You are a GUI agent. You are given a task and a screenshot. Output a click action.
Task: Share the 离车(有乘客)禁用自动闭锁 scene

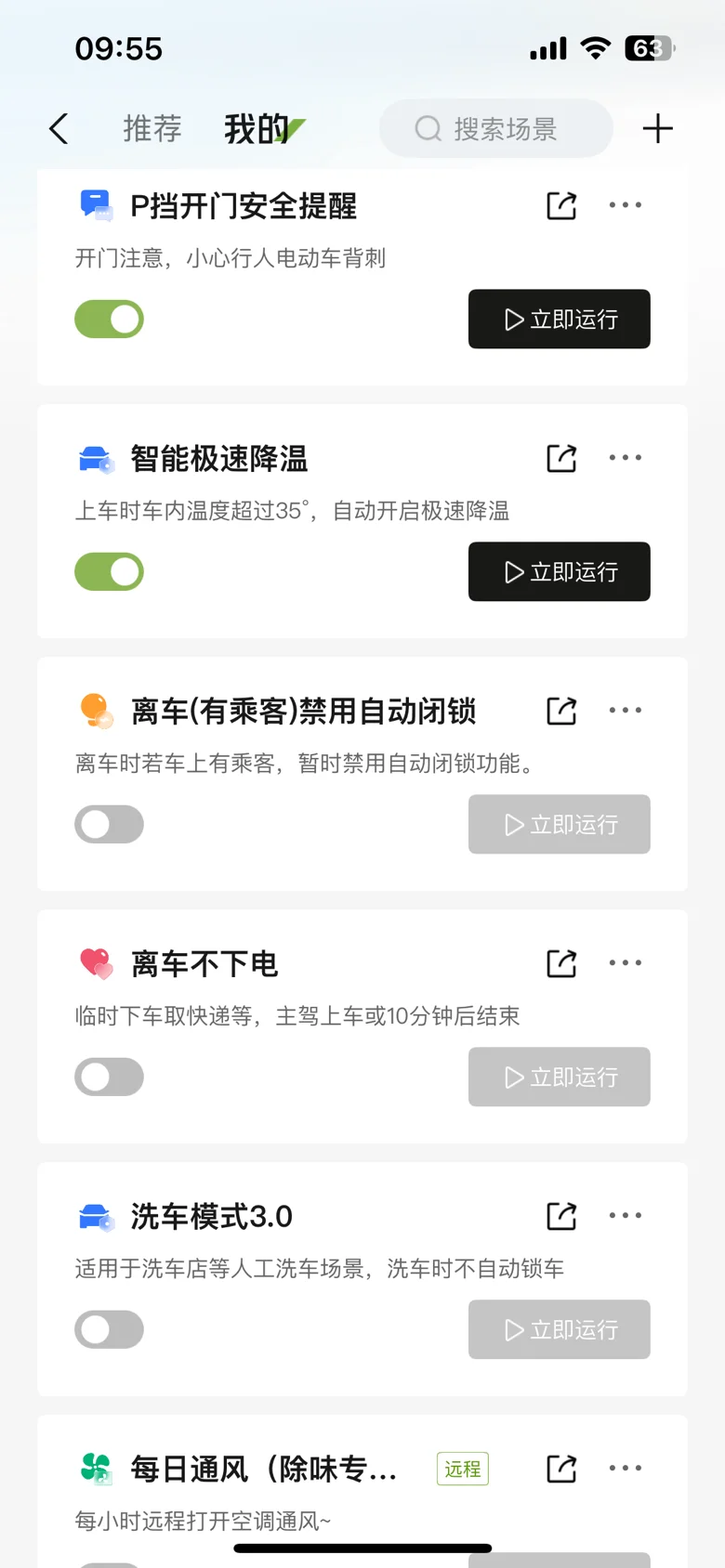pos(561,711)
